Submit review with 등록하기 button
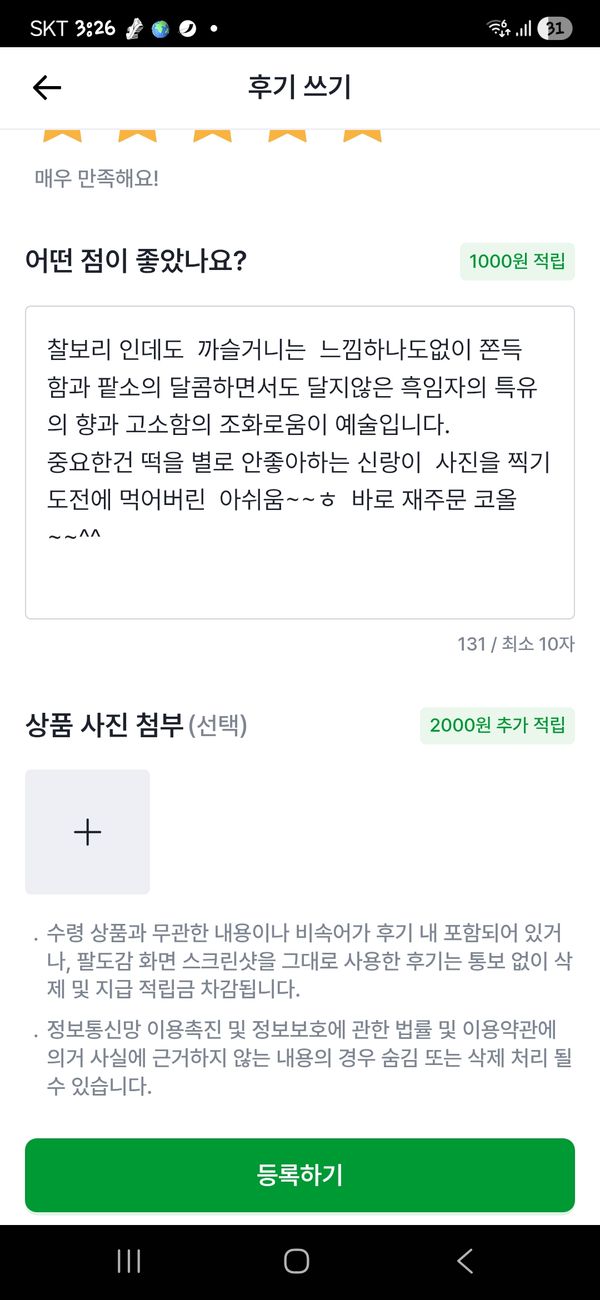The height and width of the screenshot is (1300, 600). [x=299, y=1175]
